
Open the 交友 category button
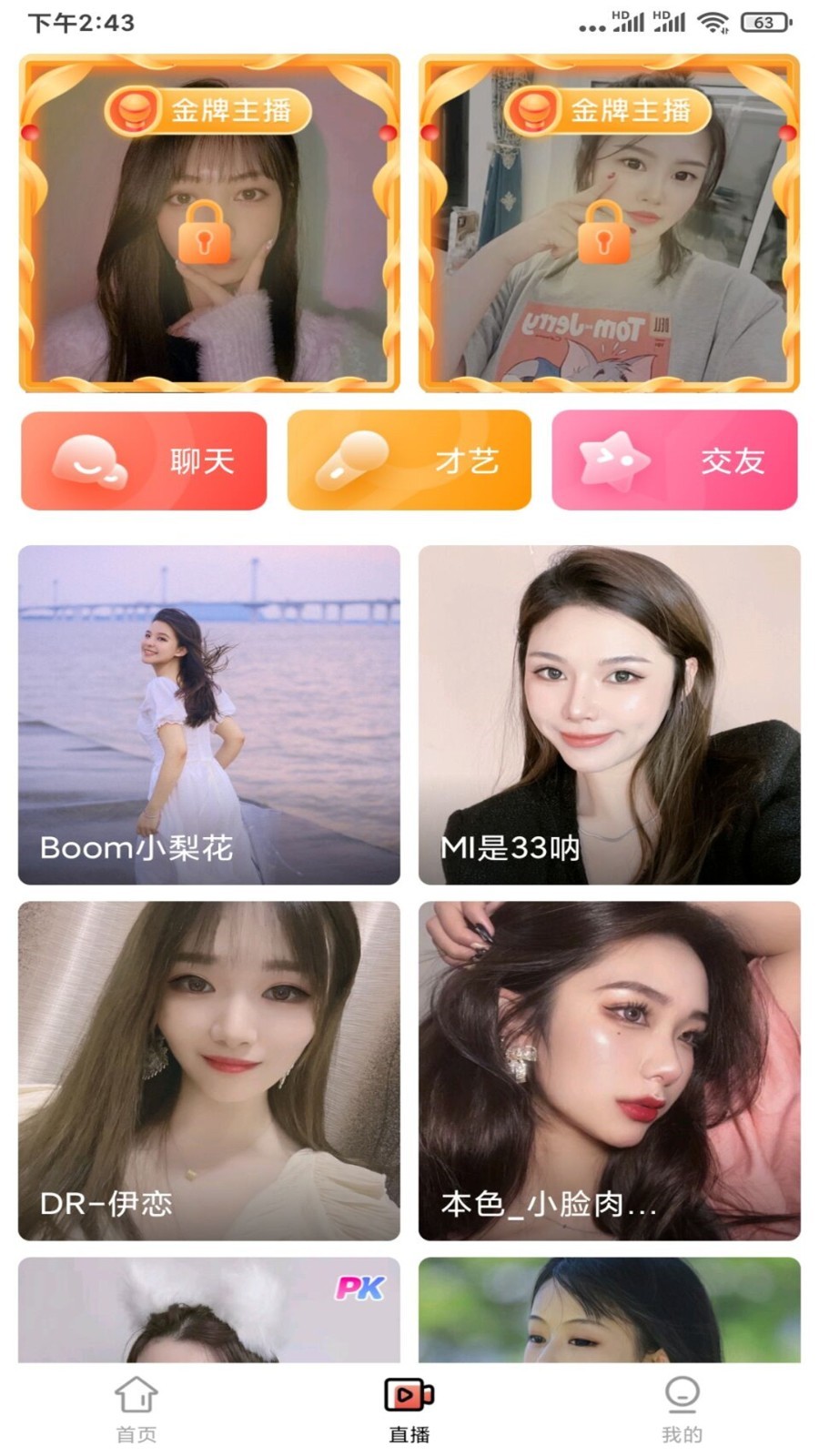point(675,460)
